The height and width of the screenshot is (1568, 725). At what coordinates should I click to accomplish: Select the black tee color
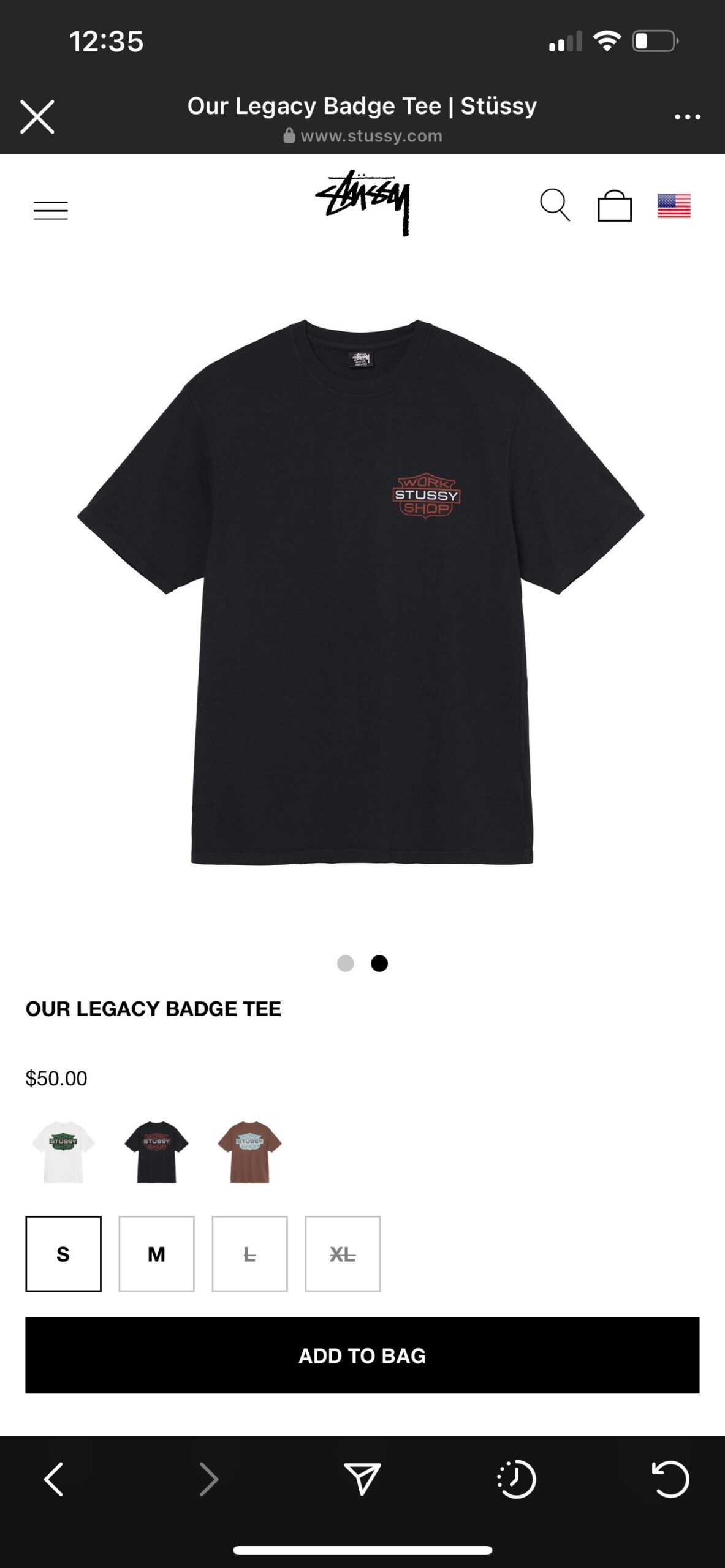tap(156, 1151)
